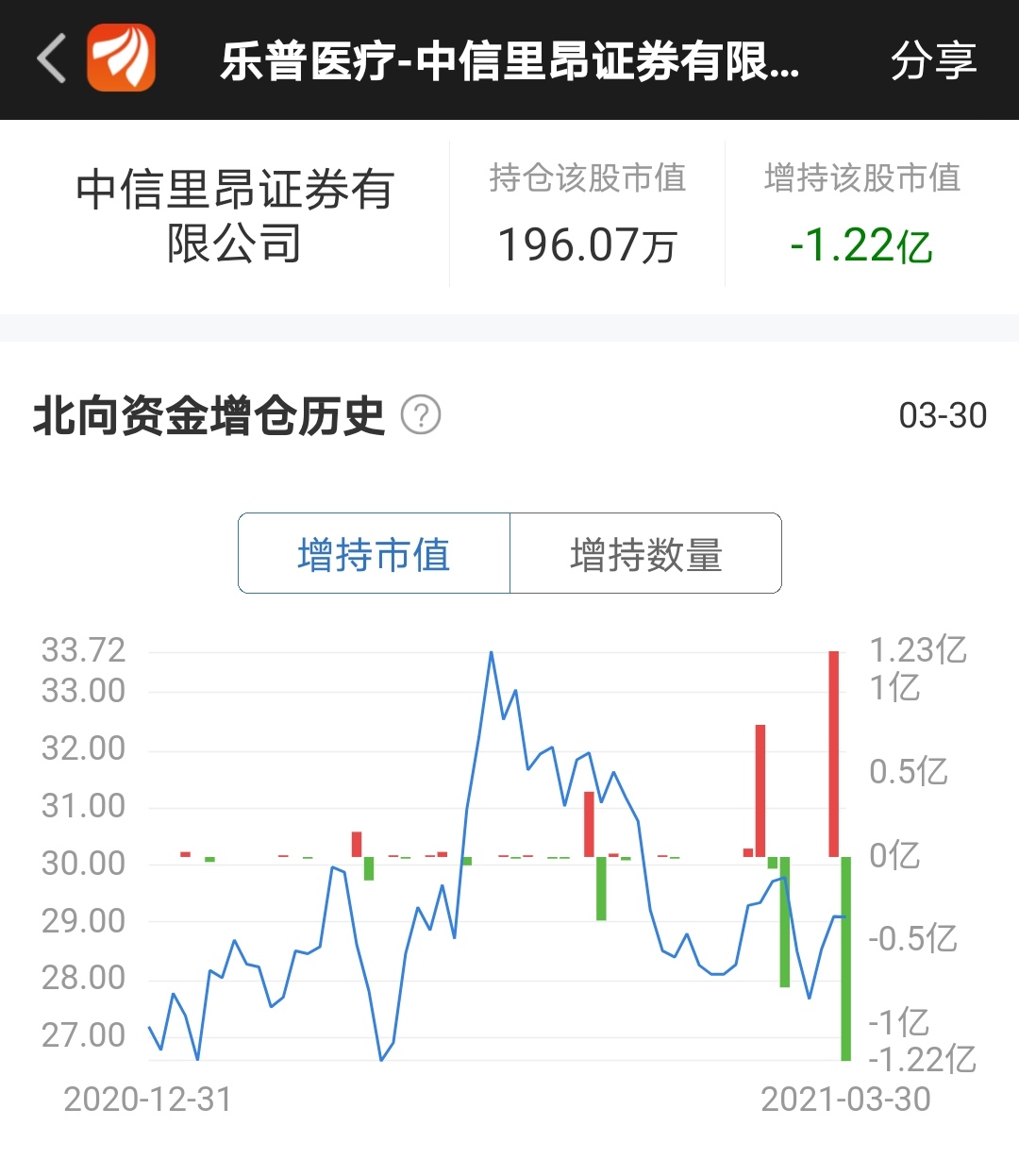Screen dimensions: 1019x1176
Task: Select the 增持市值 tab
Action: (x=374, y=554)
